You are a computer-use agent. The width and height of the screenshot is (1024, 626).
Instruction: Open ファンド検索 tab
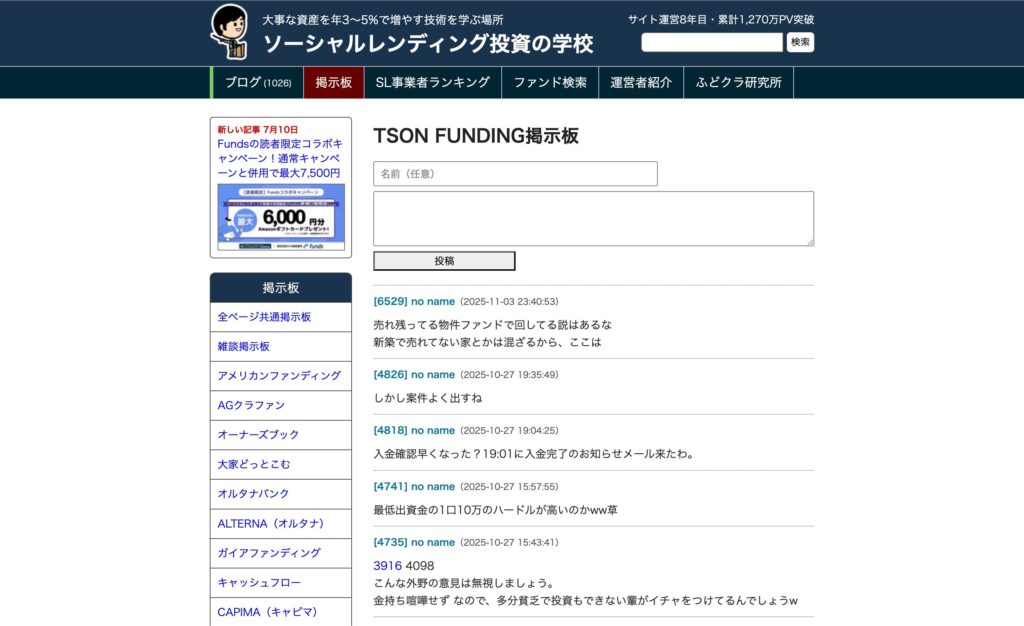pos(550,83)
